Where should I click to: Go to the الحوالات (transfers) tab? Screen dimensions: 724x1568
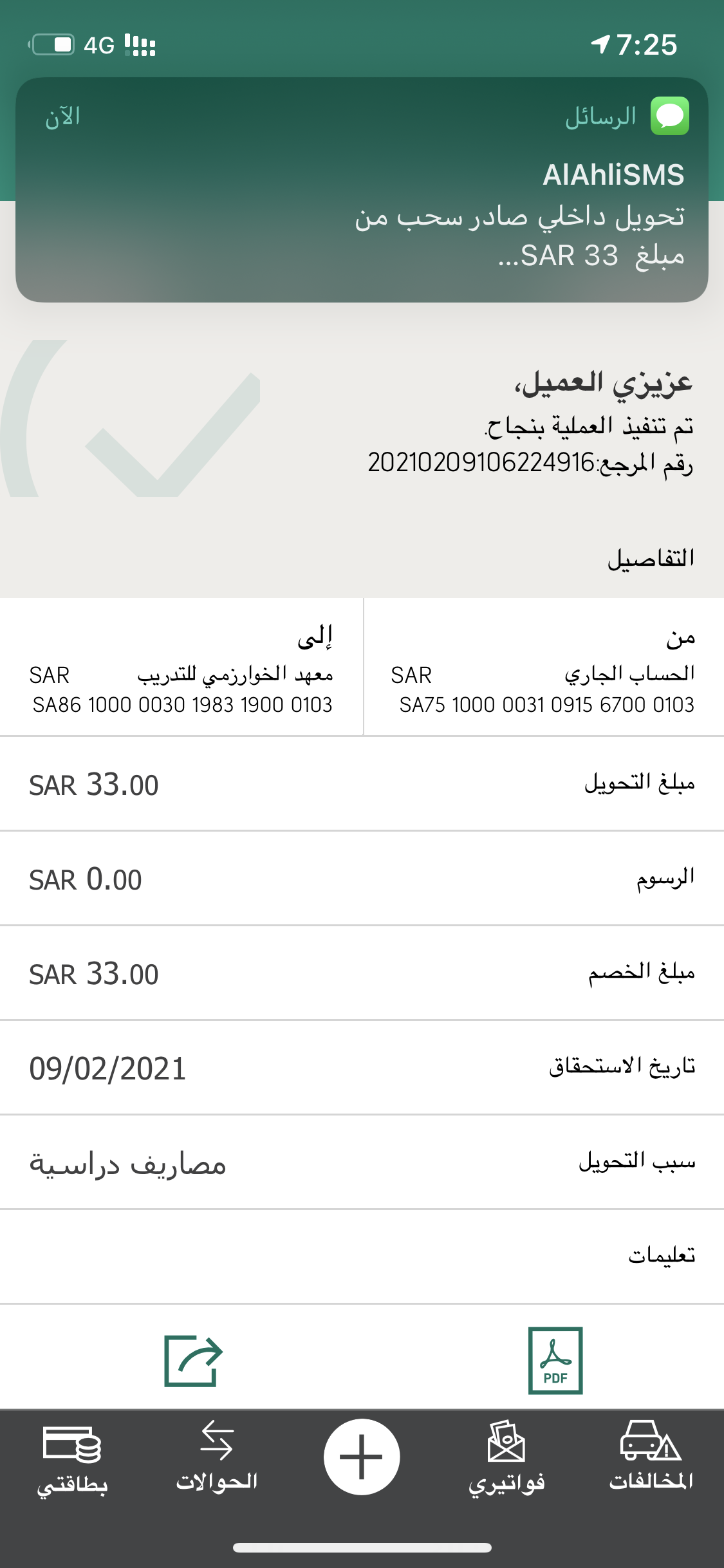(217, 1457)
